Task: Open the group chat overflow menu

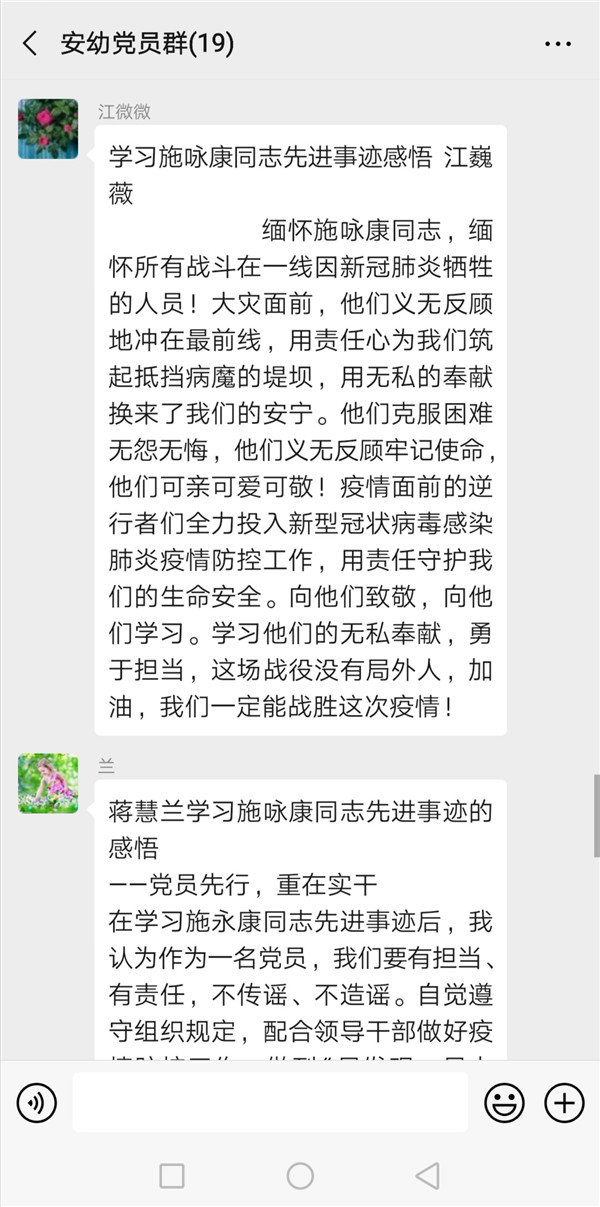Action: (558, 44)
